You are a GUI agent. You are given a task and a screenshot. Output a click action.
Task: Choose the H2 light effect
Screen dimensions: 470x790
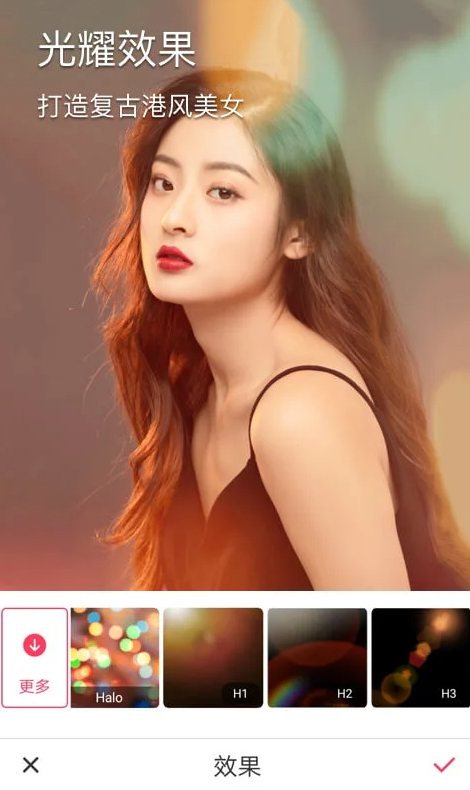(317, 657)
